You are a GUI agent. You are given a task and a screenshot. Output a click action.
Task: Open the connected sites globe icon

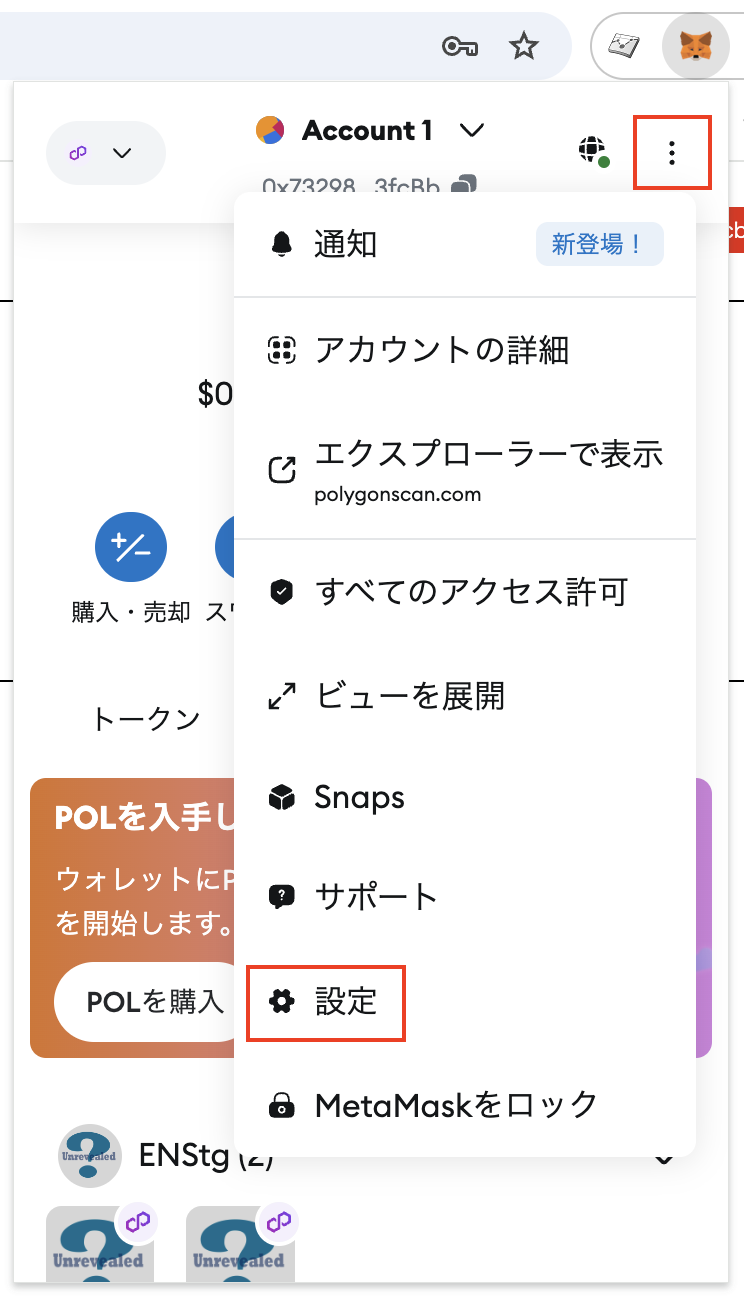[593, 151]
